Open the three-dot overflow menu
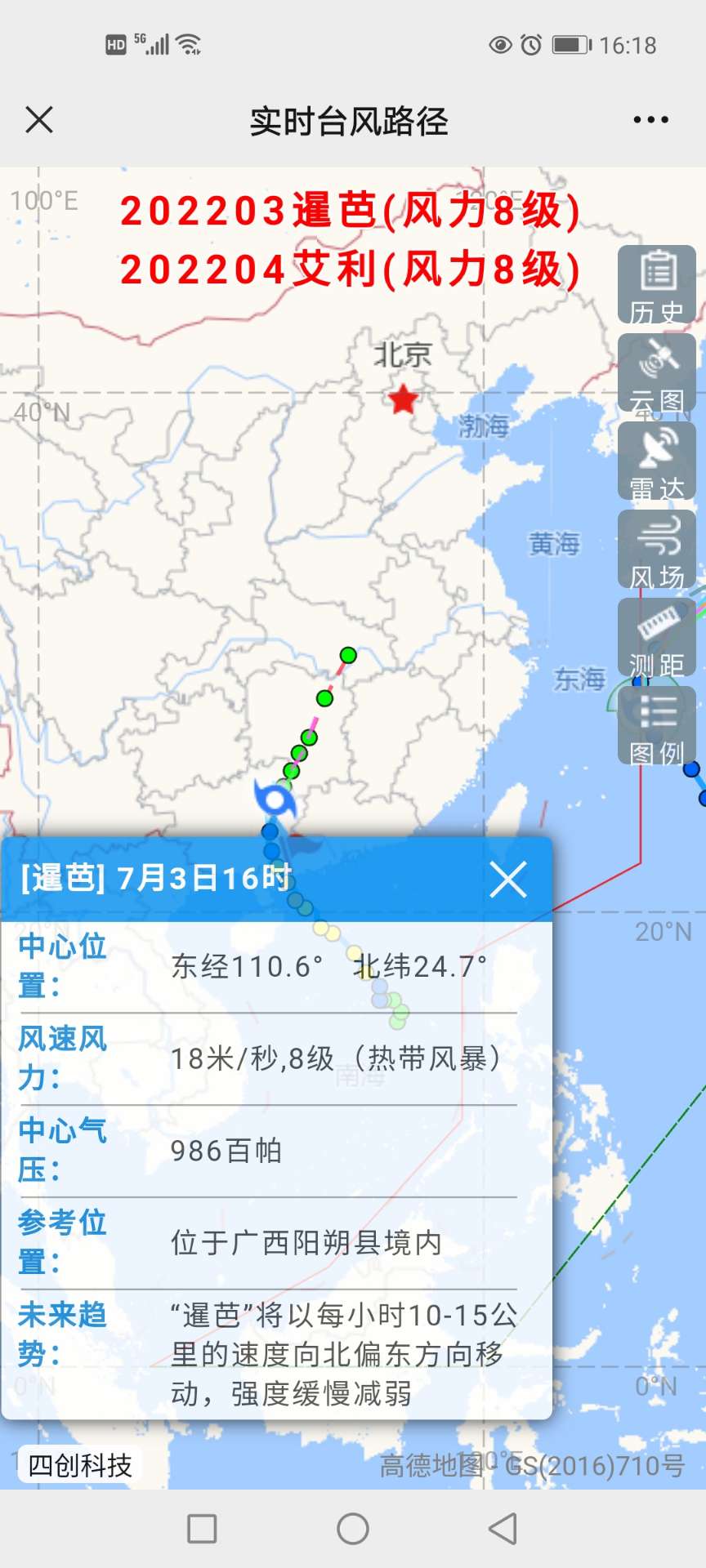Image resolution: width=706 pixels, height=1568 pixels. [650, 120]
